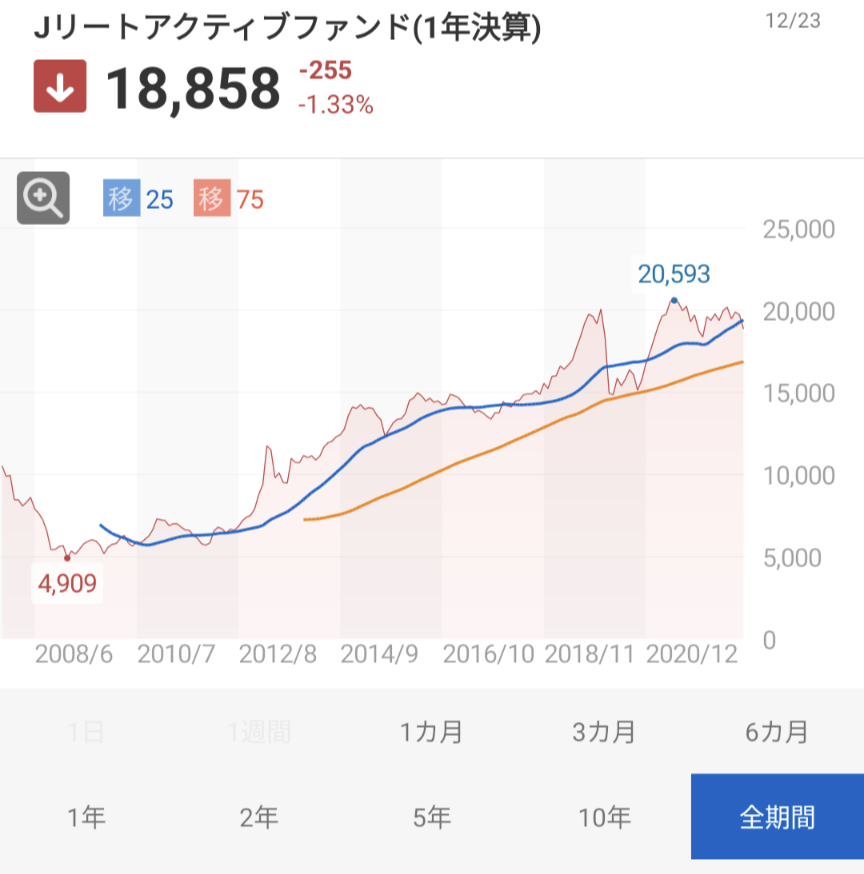Zoom the chart with the magnifier icon
This screenshot has height=874, width=864.
click(43, 198)
